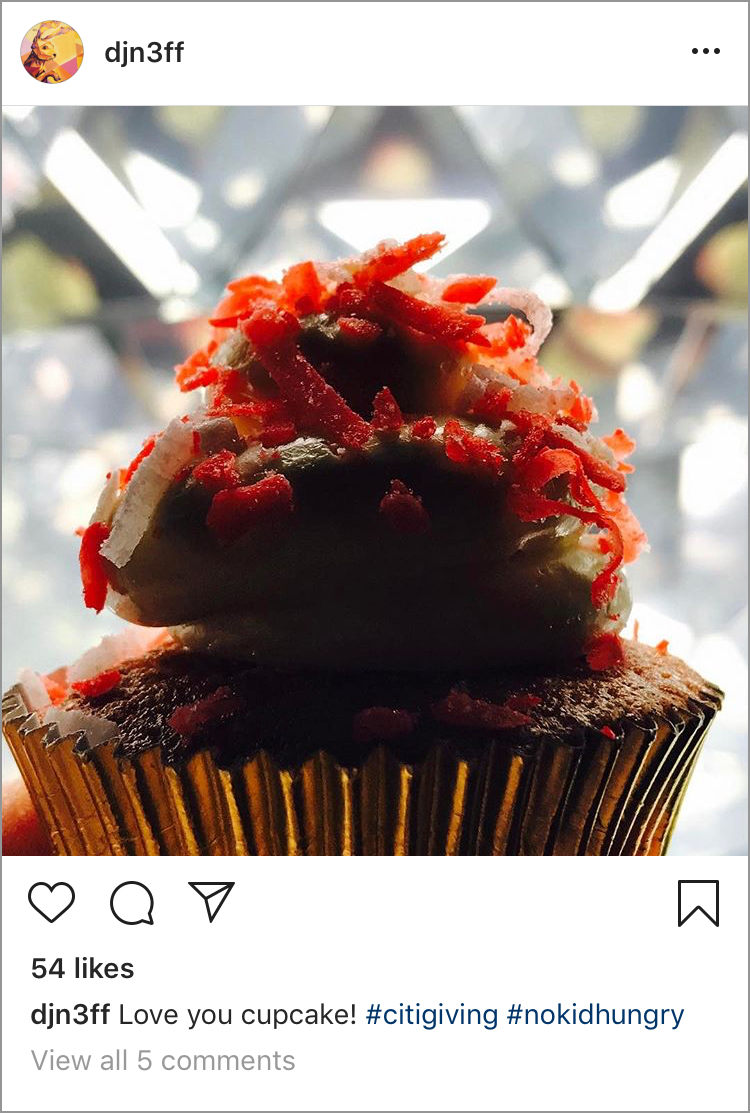Bookmark the cupcake post
750x1113 pixels.
coord(698,903)
